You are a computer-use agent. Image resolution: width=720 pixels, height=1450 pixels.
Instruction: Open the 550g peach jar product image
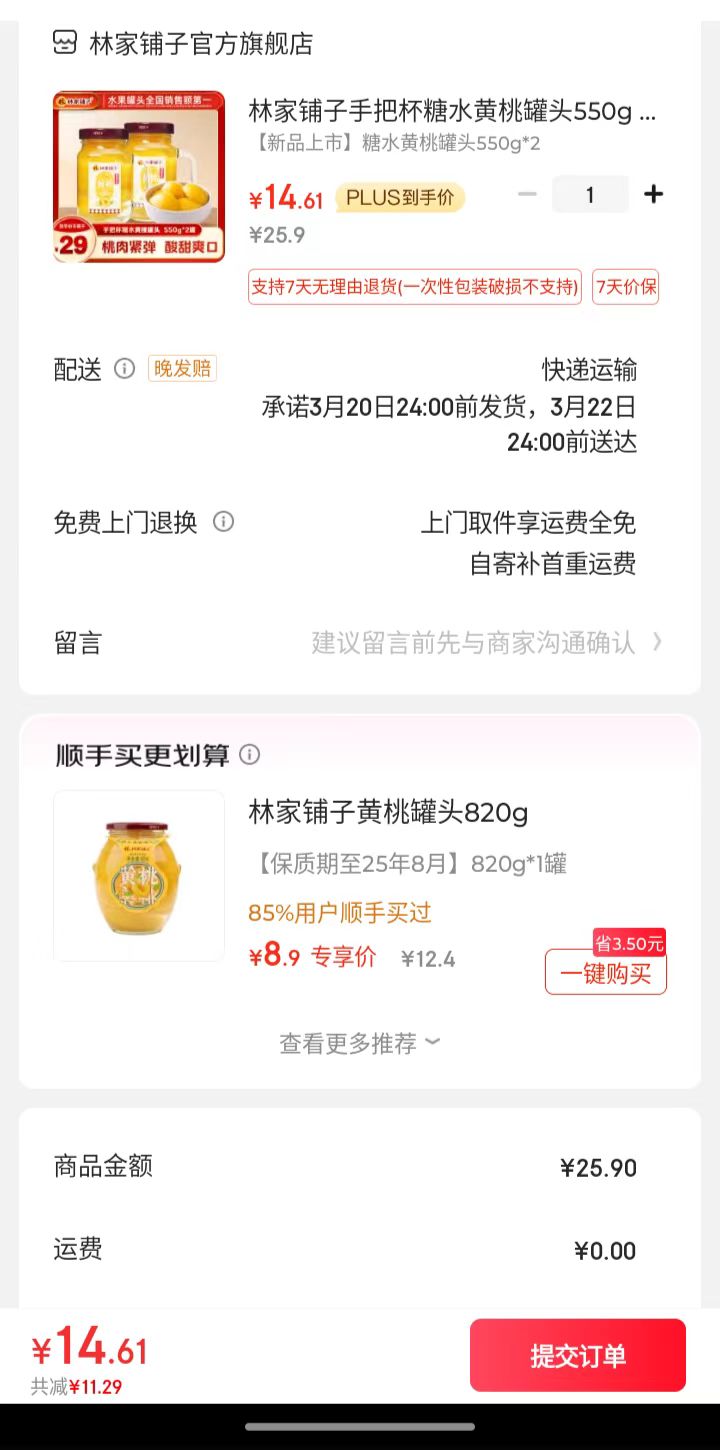[x=139, y=177]
